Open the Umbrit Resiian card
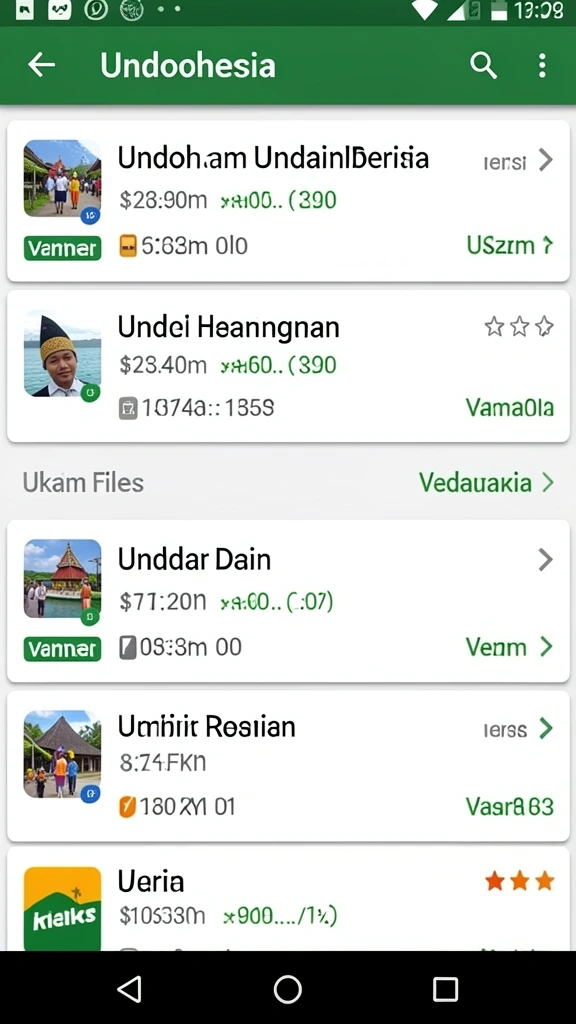Viewport: 576px width, 1024px height. pyautogui.click(x=288, y=766)
